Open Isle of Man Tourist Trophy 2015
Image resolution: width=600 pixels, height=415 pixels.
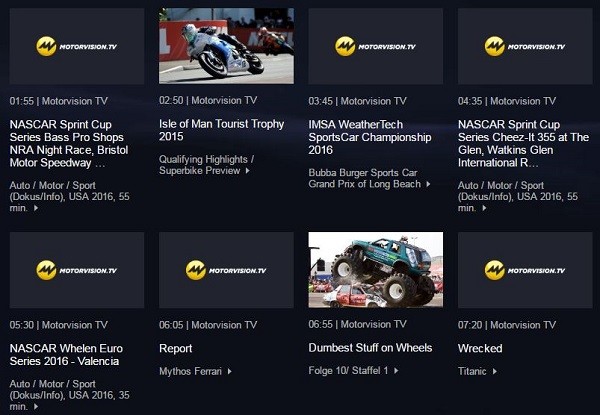coord(221,130)
